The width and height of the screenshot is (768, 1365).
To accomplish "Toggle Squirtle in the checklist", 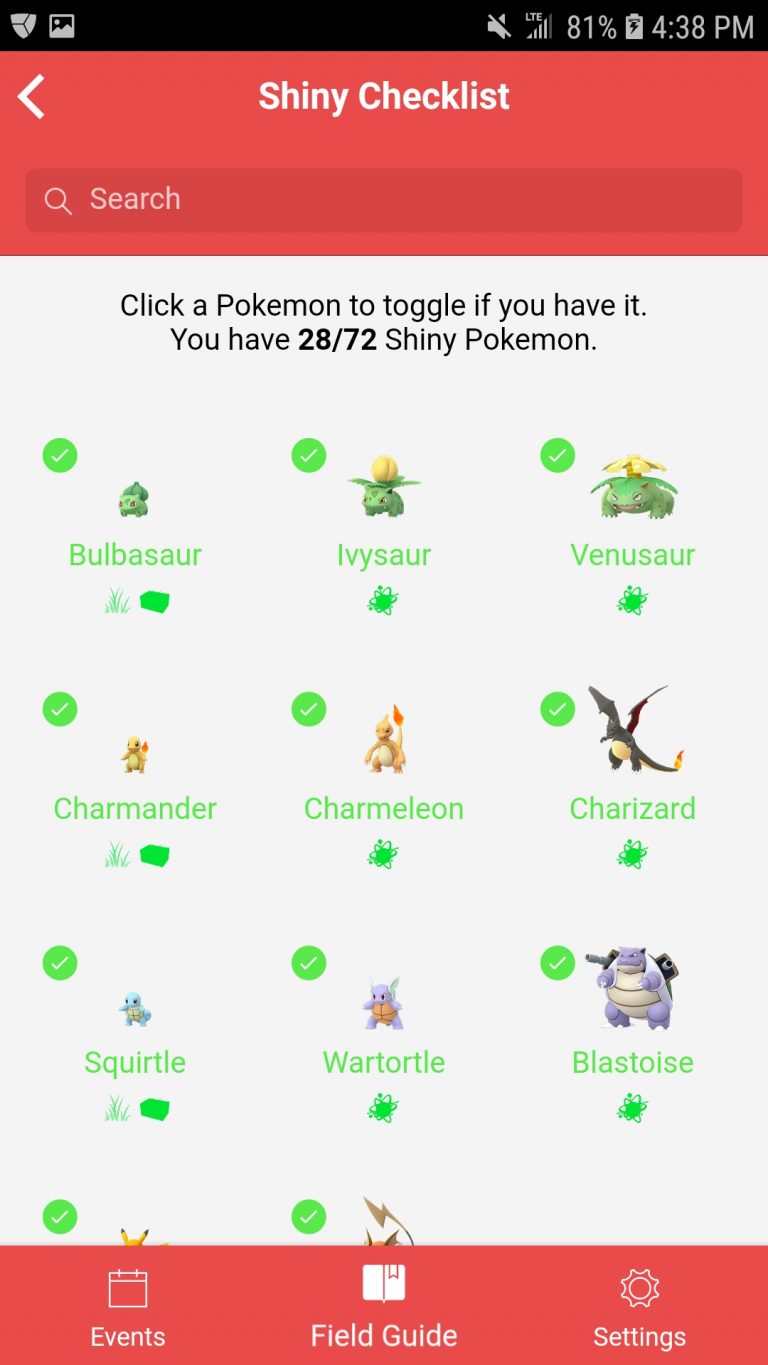I will click(x=135, y=1036).
